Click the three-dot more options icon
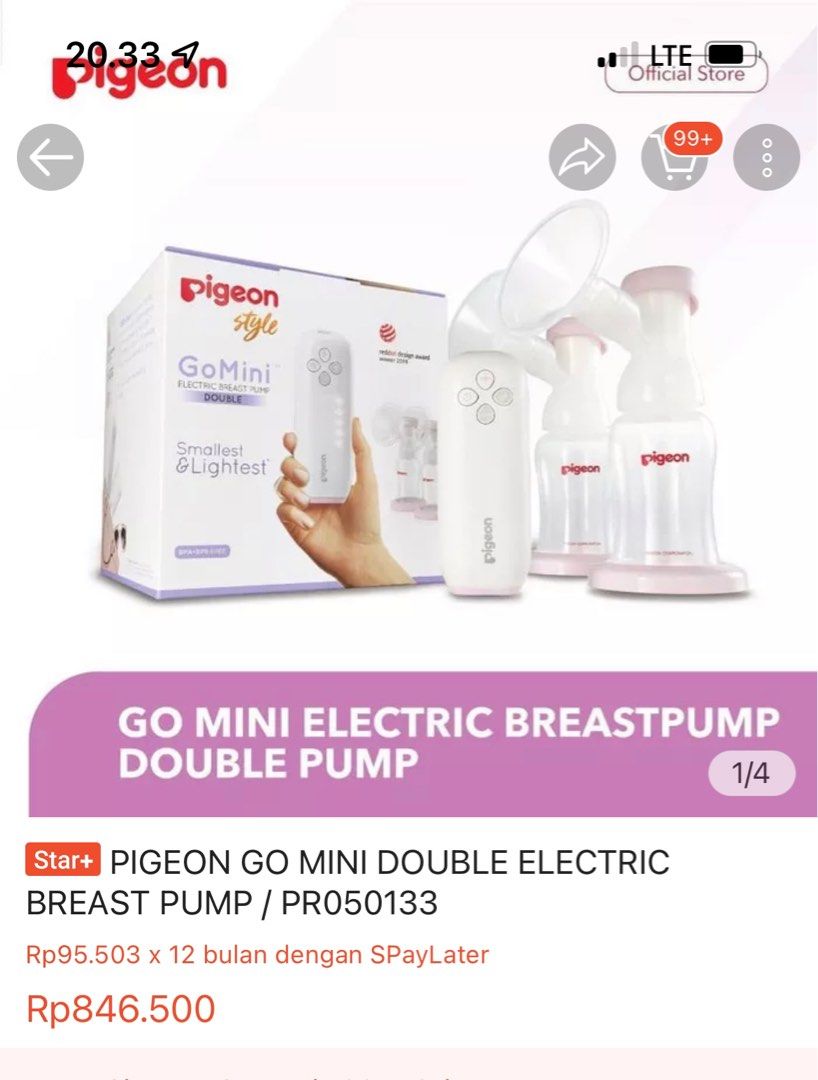This screenshot has height=1080, width=818. coord(767,157)
